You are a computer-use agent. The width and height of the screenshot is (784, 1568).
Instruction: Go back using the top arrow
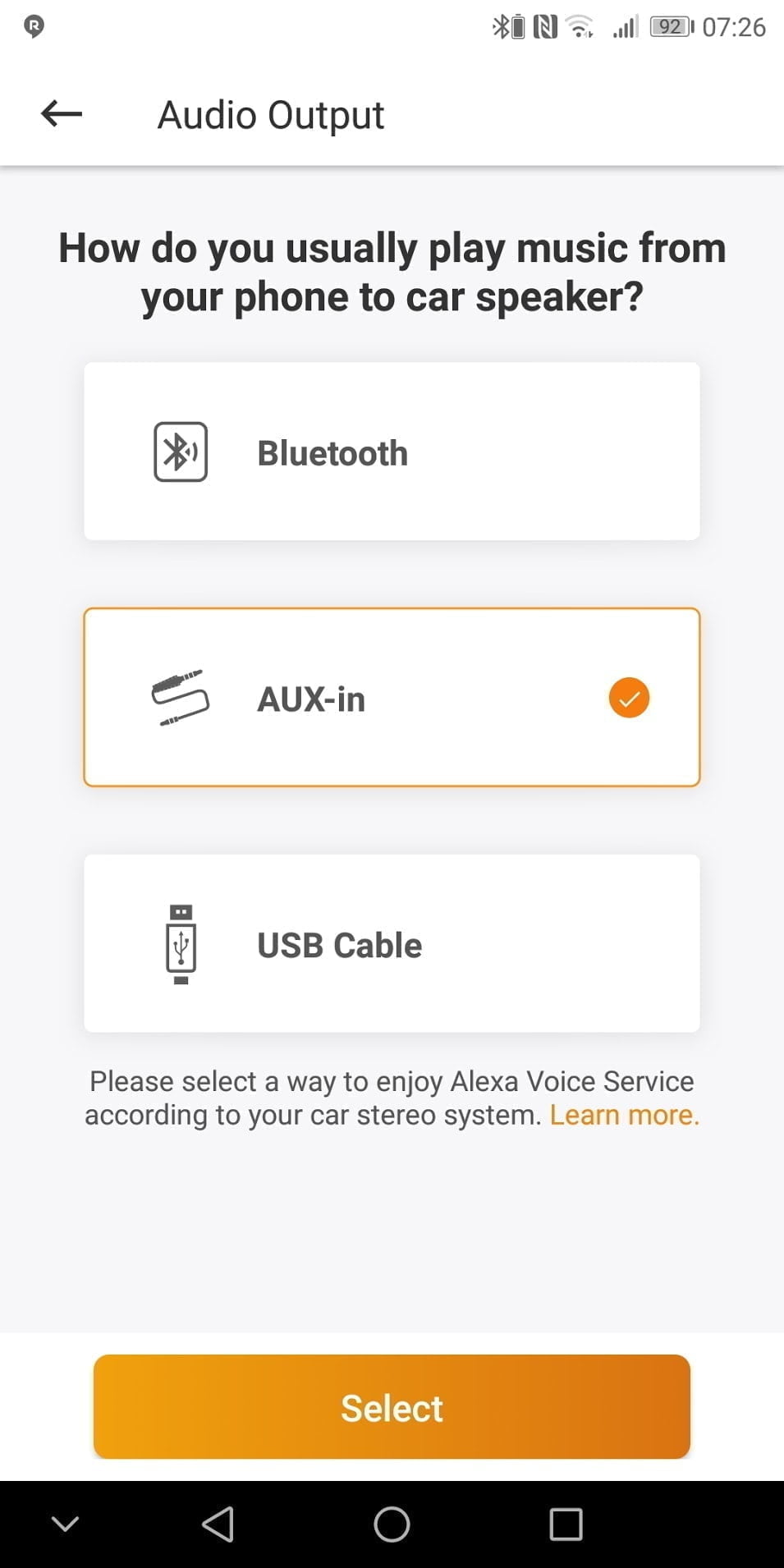pos(62,113)
